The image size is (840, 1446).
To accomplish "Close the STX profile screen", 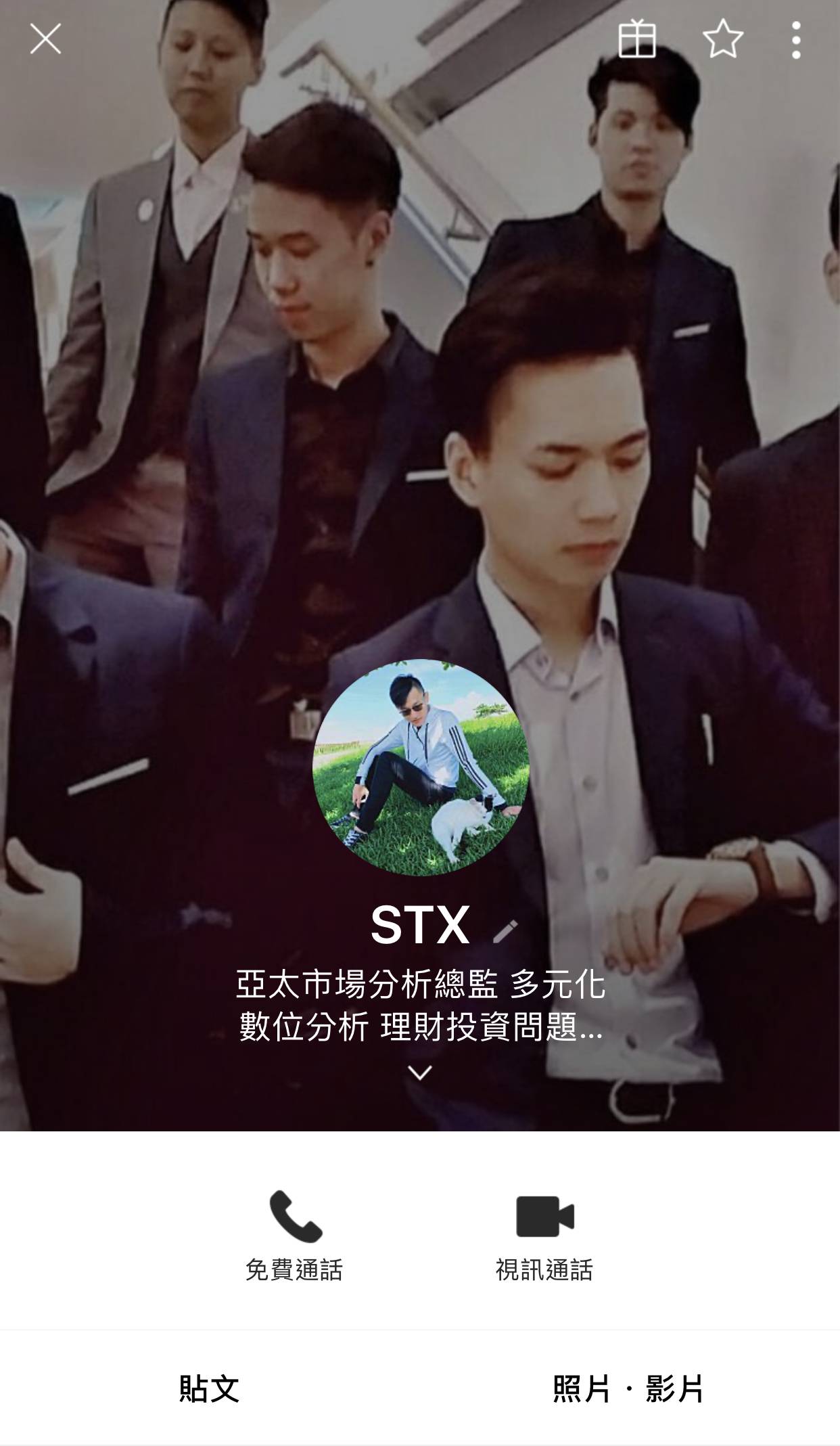I will pos(45,39).
